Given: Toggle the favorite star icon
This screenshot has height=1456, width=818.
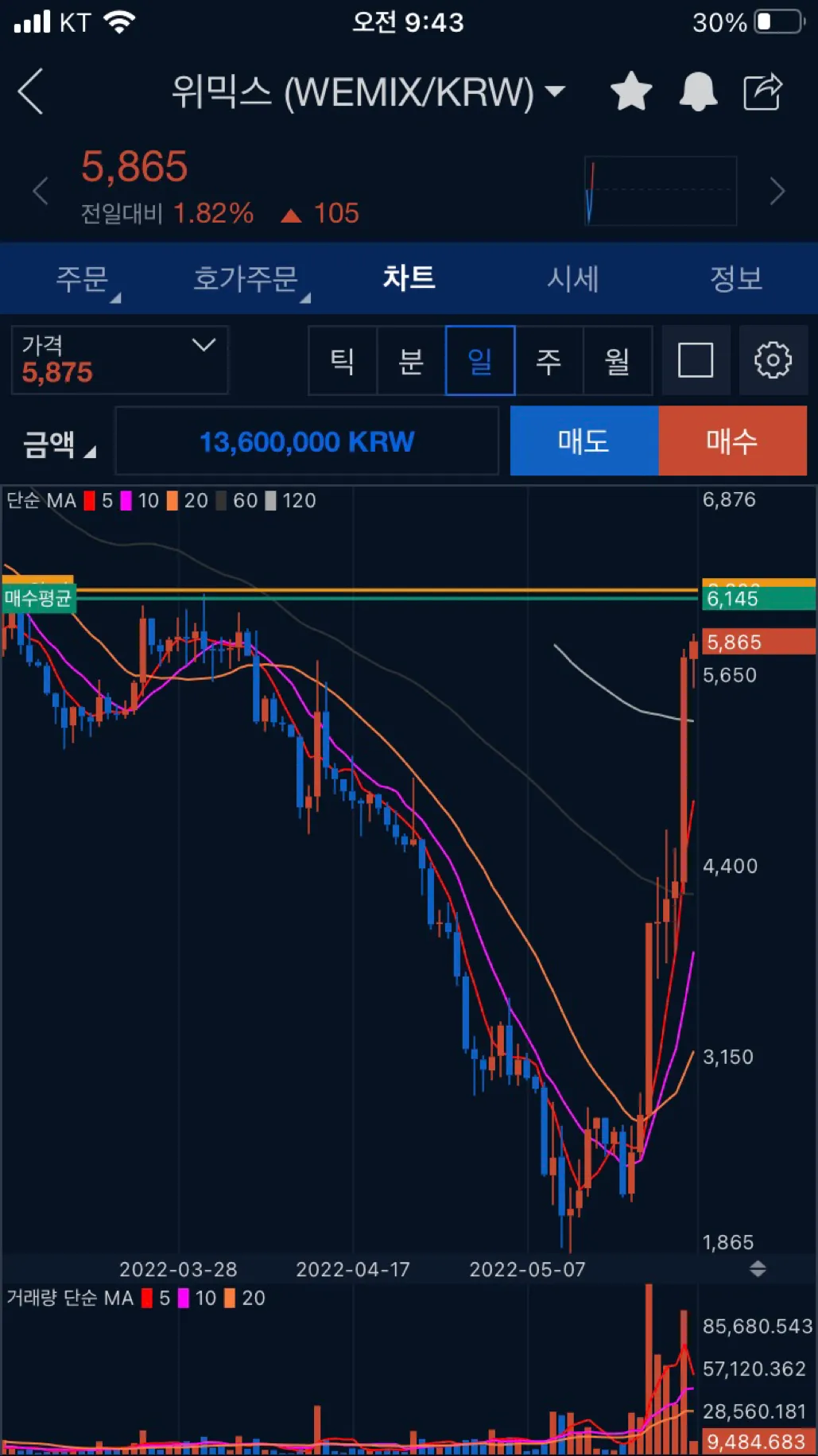Looking at the screenshot, I should [631, 91].
